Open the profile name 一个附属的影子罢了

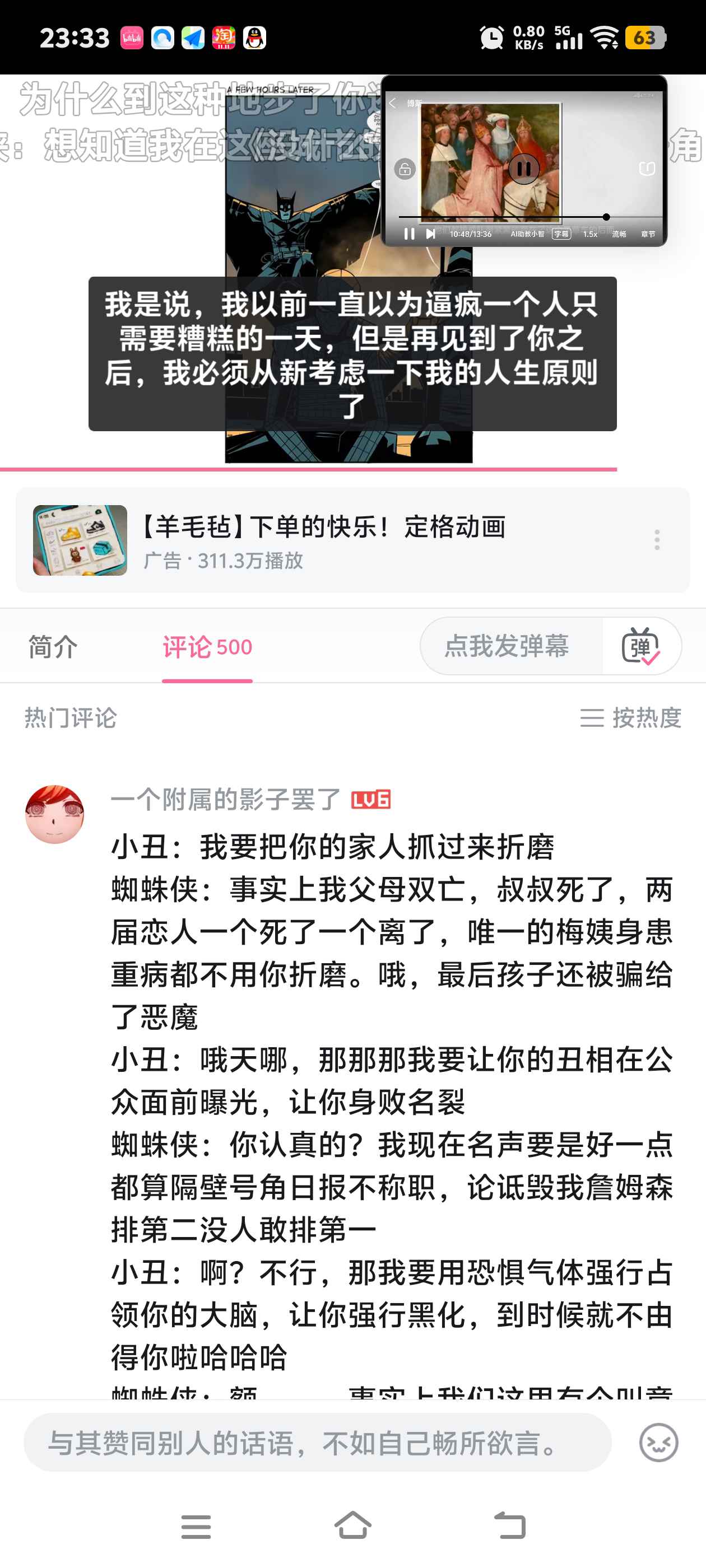[x=225, y=799]
